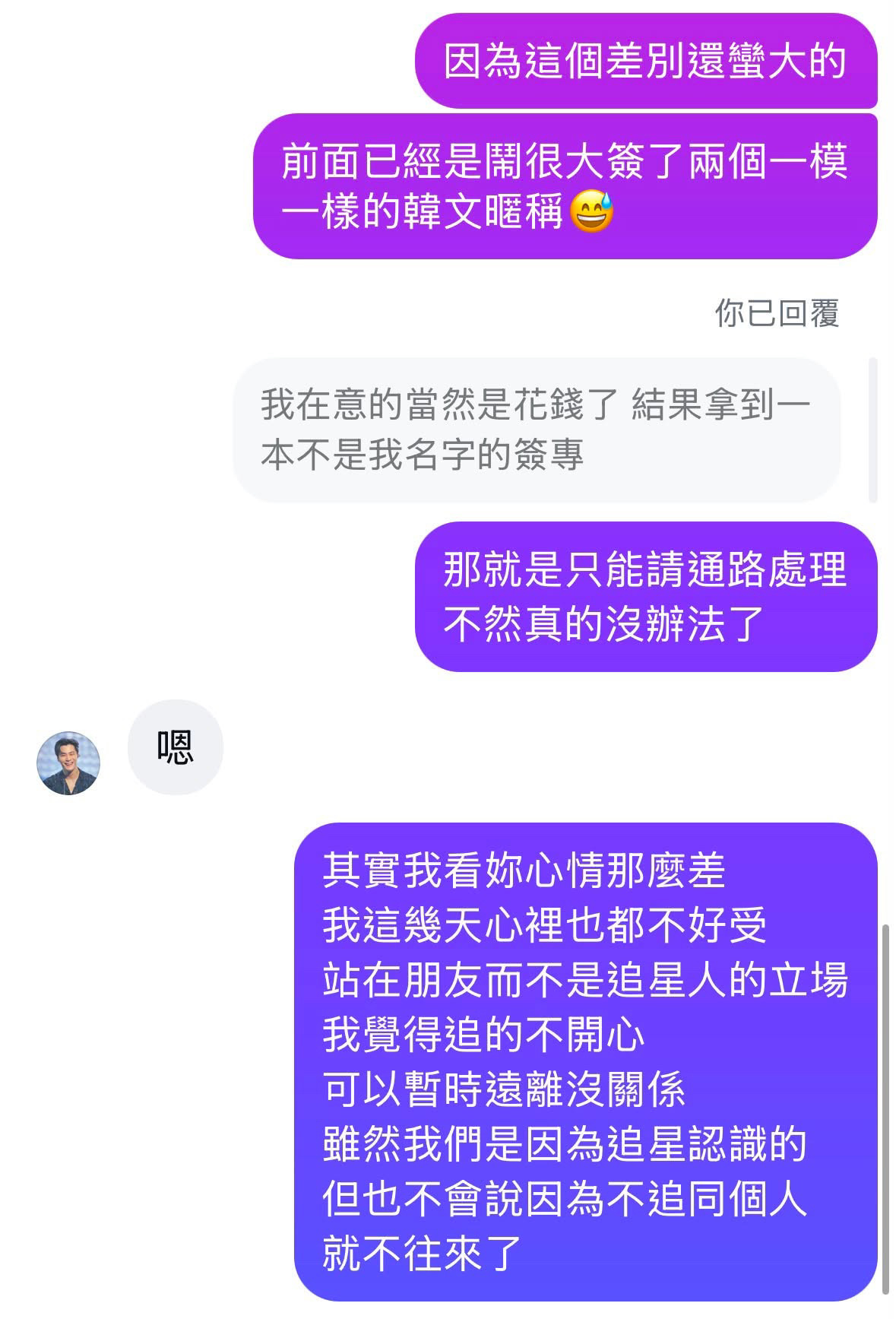
Task: Jump to the quoted message 我在意的當然是花錢了
Action: 537,430
